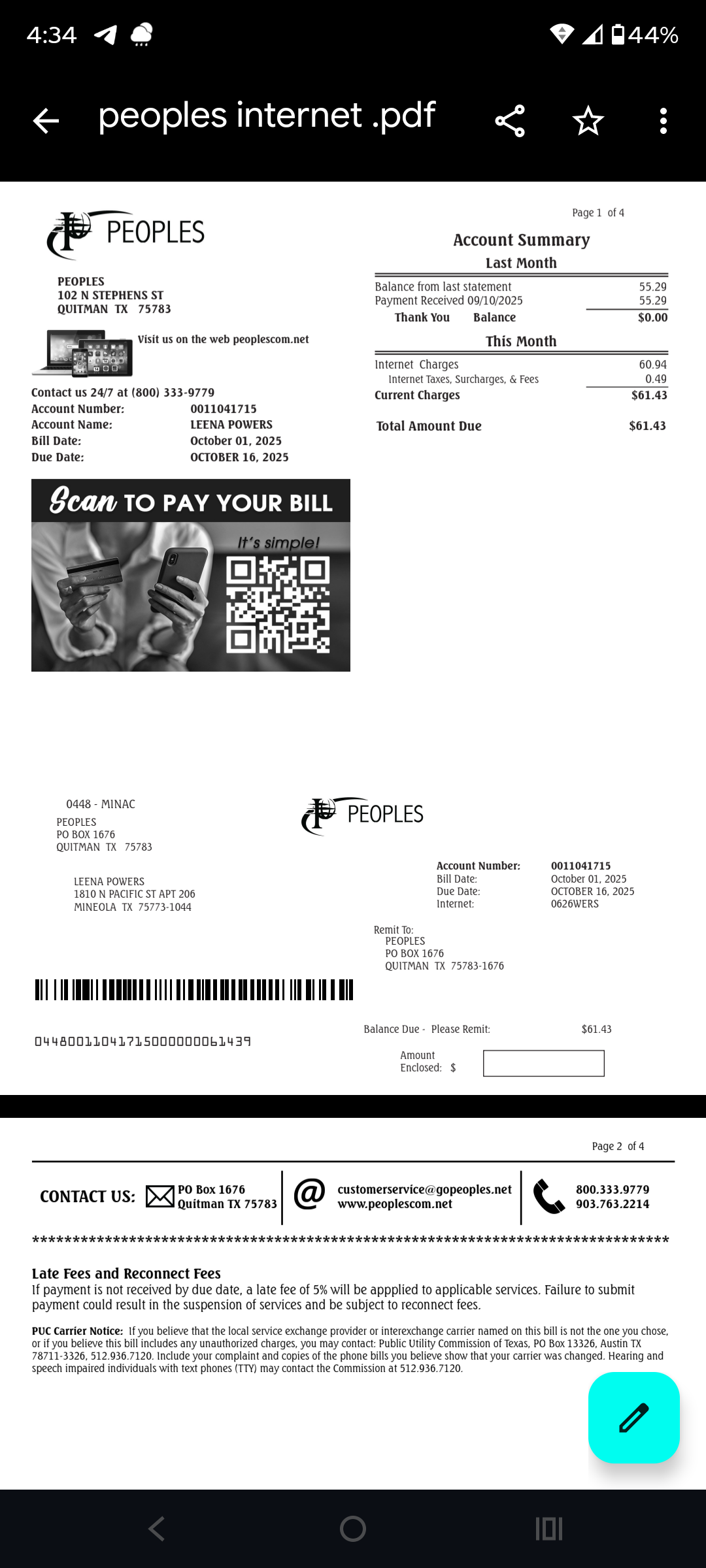Image resolution: width=706 pixels, height=1568 pixels.
Task: Open the three-dot overflow menu
Action: pos(664,121)
